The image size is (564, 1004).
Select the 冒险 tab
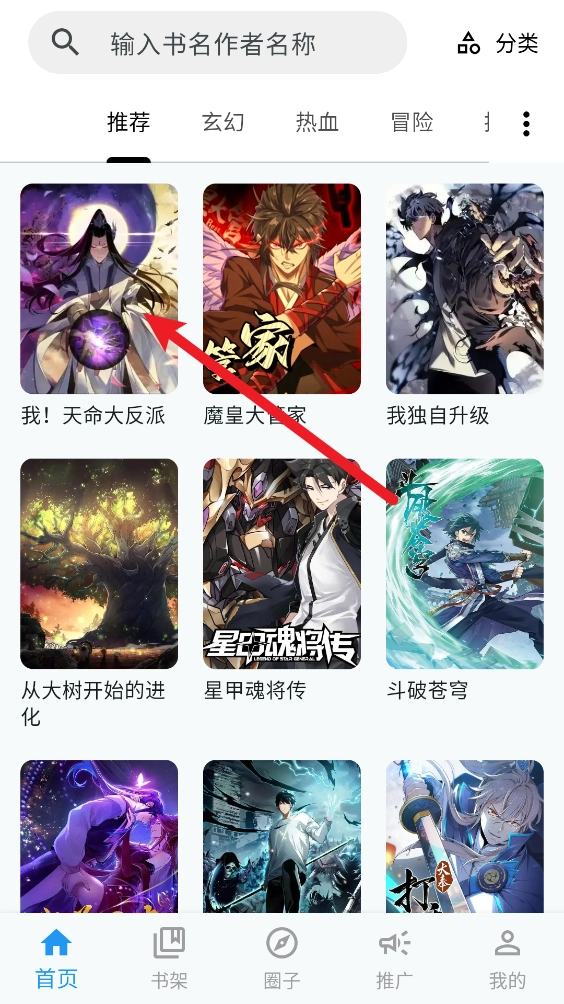click(412, 122)
